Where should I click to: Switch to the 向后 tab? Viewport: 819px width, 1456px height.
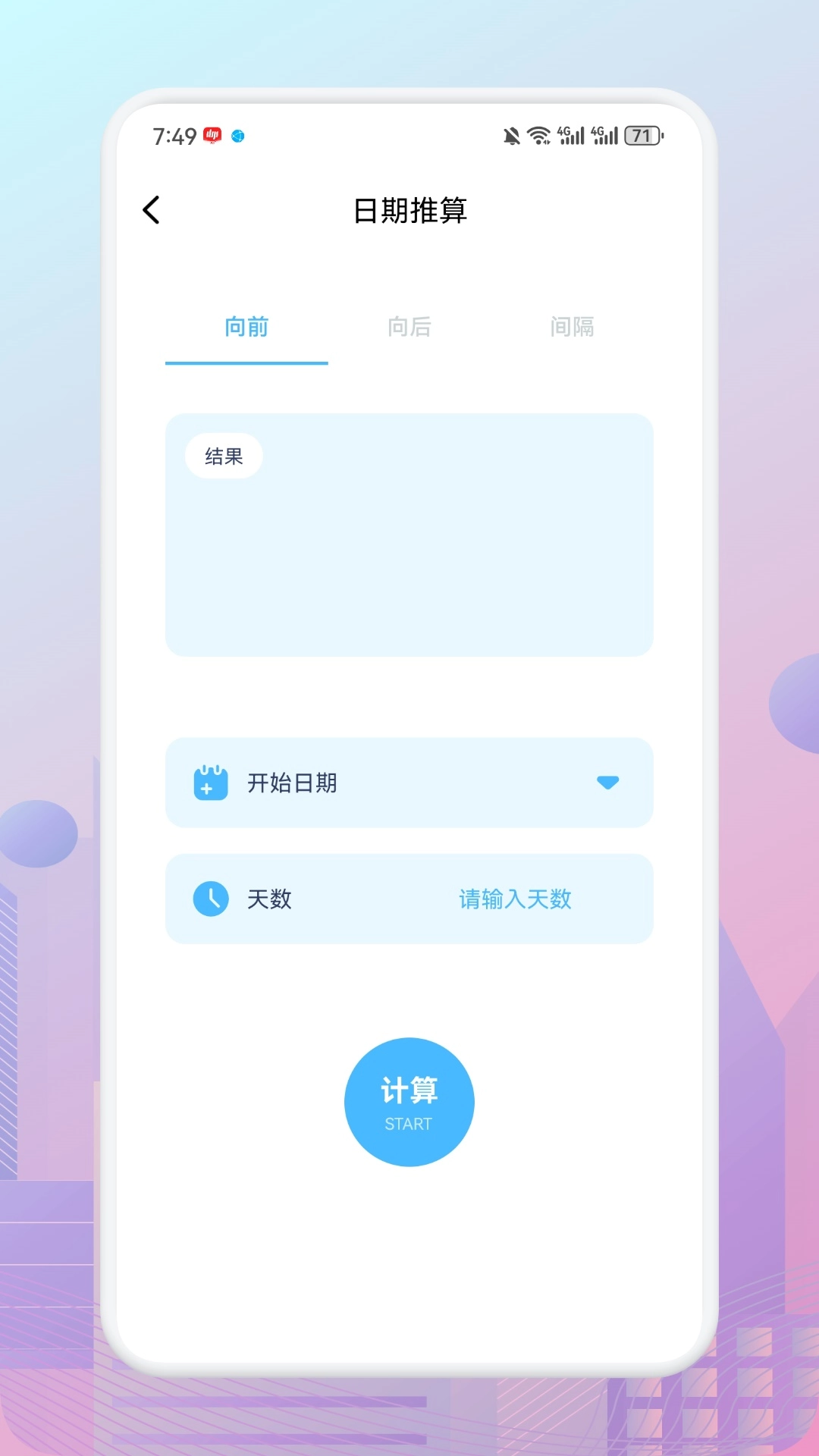point(409,327)
